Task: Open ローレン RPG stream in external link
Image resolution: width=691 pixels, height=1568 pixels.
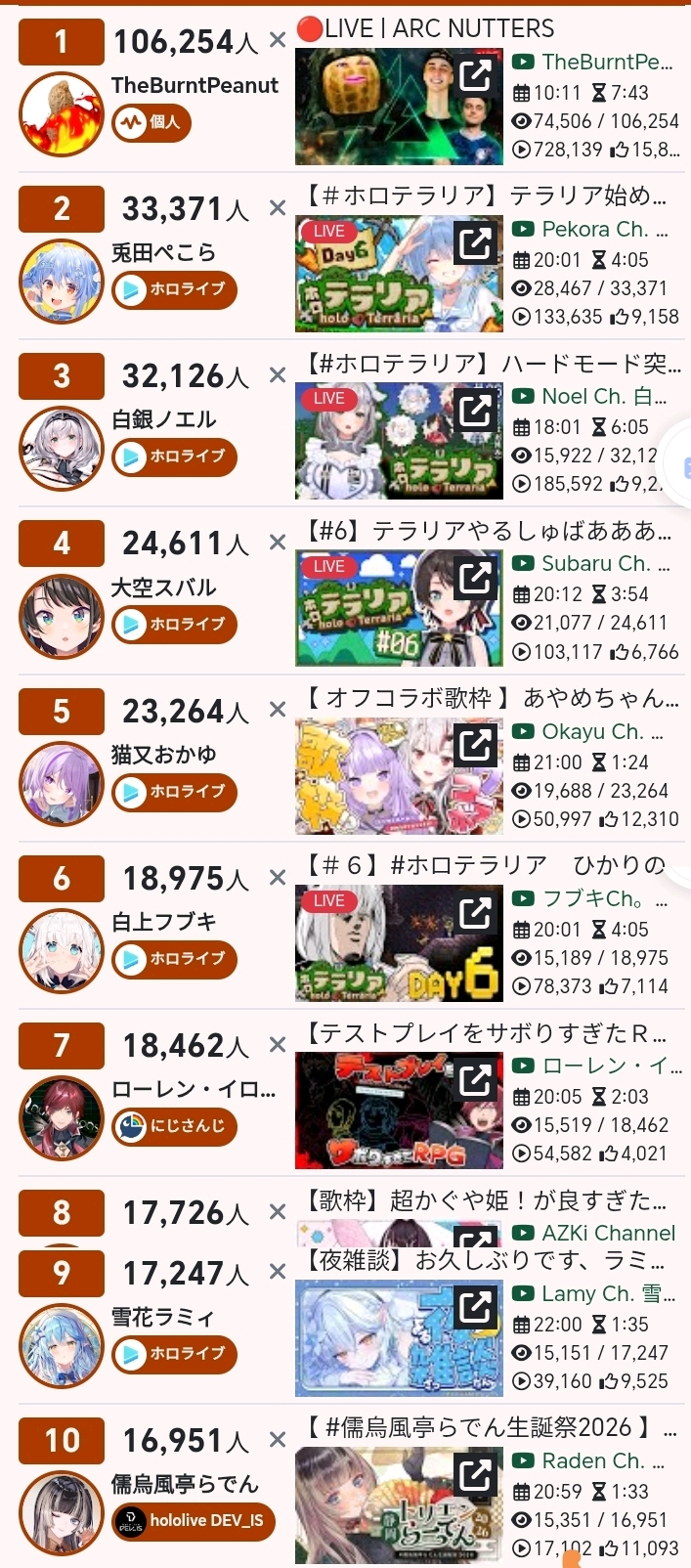Action: [475, 1080]
